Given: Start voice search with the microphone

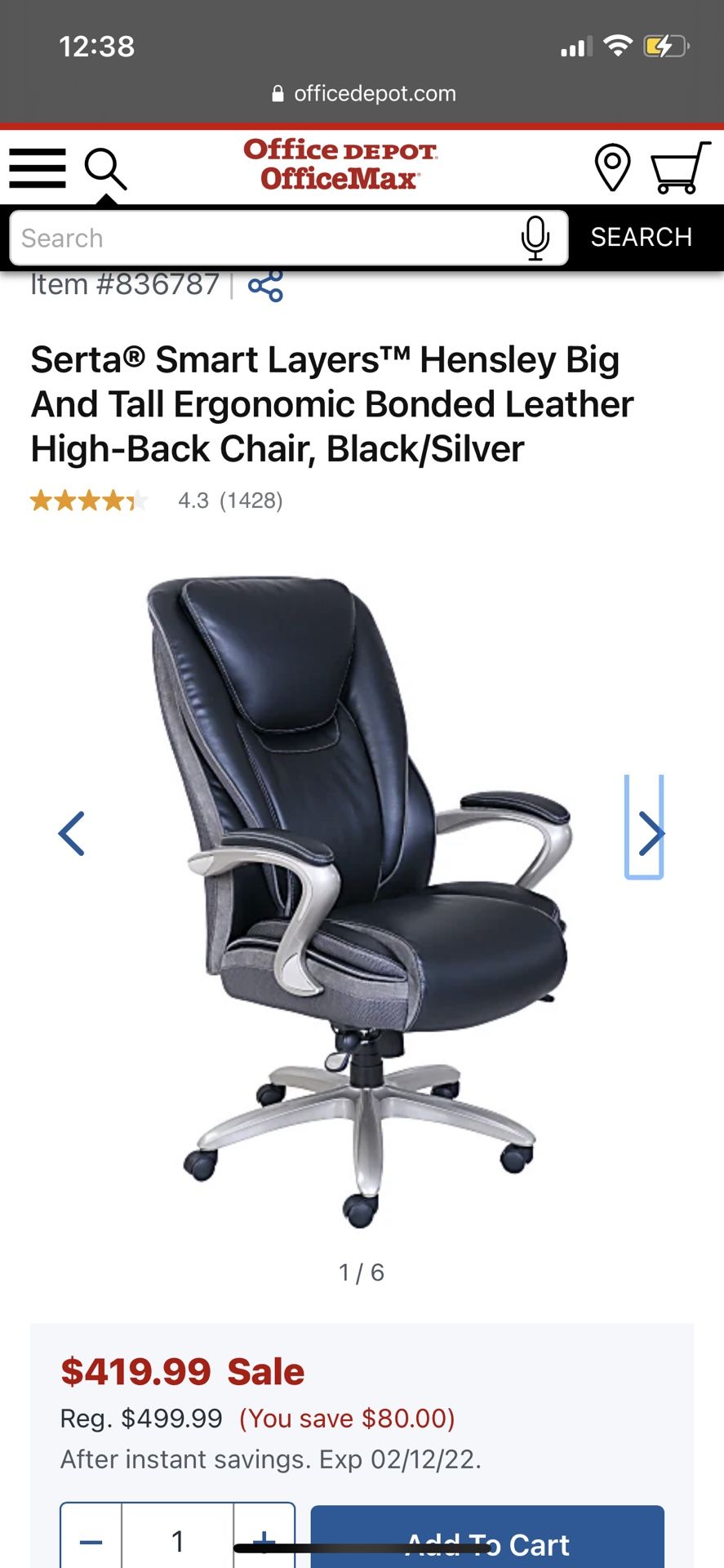Looking at the screenshot, I should click(x=535, y=238).
